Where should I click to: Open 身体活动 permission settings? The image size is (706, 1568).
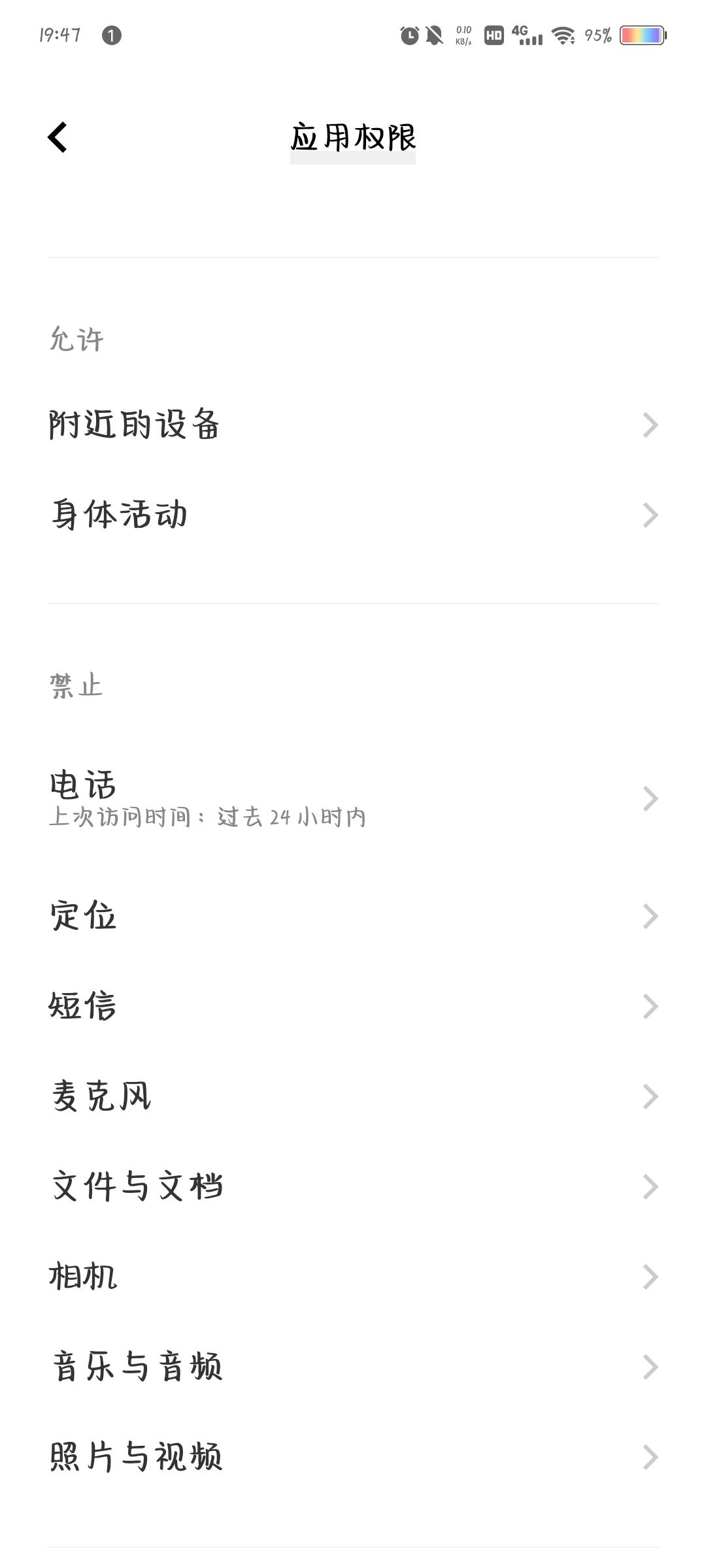pyautogui.click(x=353, y=515)
